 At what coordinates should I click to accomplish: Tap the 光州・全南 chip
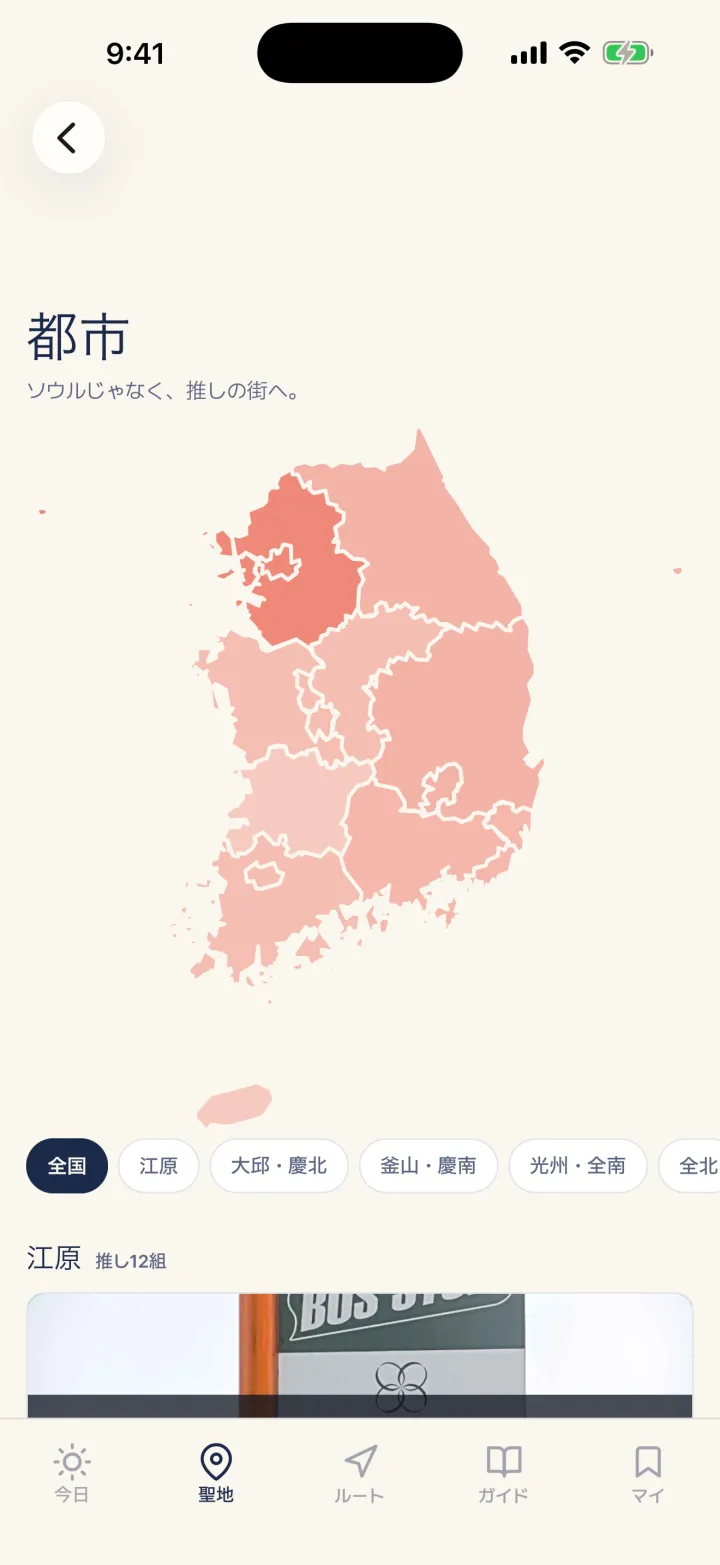point(578,1166)
